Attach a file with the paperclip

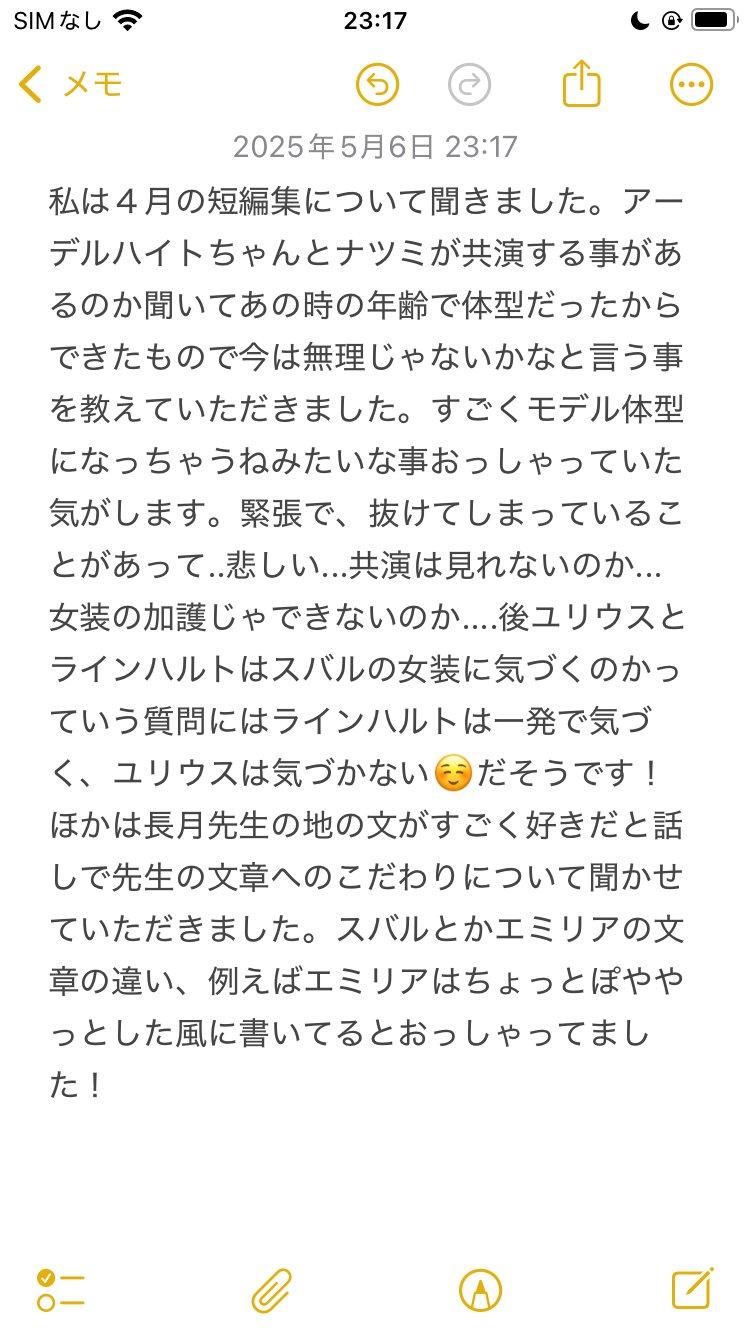click(x=271, y=1289)
